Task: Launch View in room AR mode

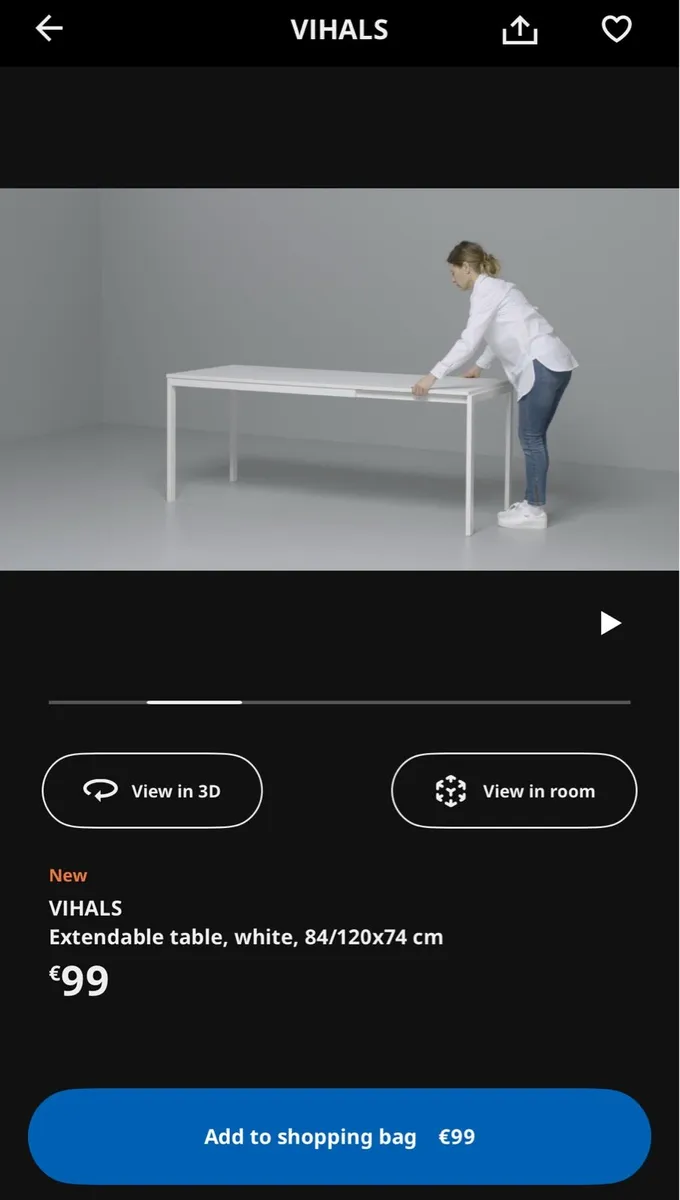Action: click(x=514, y=791)
